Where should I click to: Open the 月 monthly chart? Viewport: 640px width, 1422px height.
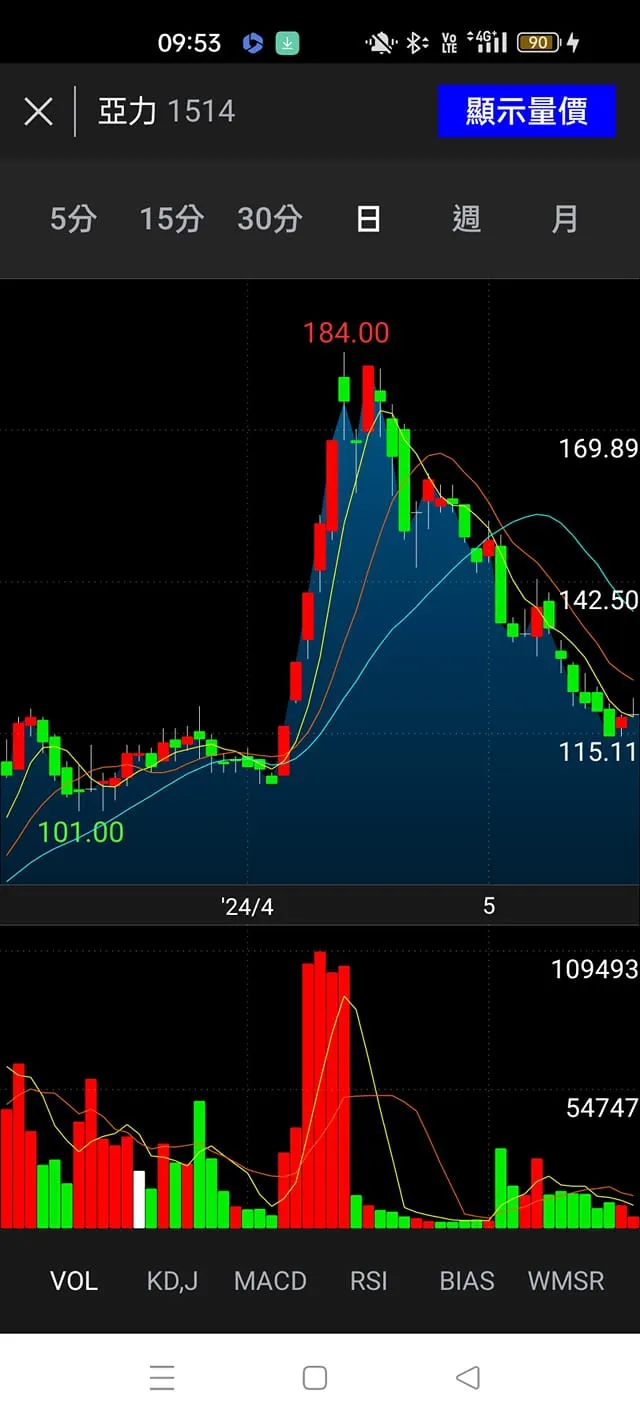click(x=565, y=219)
